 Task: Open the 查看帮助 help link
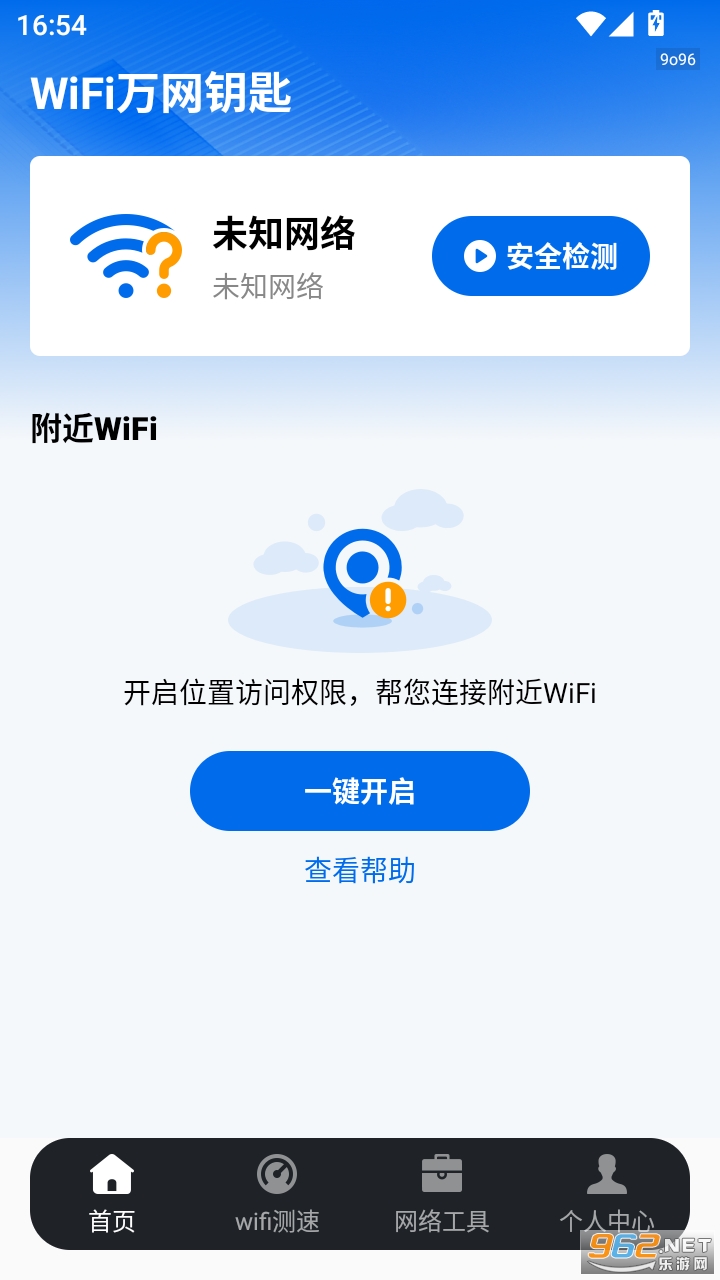click(360, 870)
